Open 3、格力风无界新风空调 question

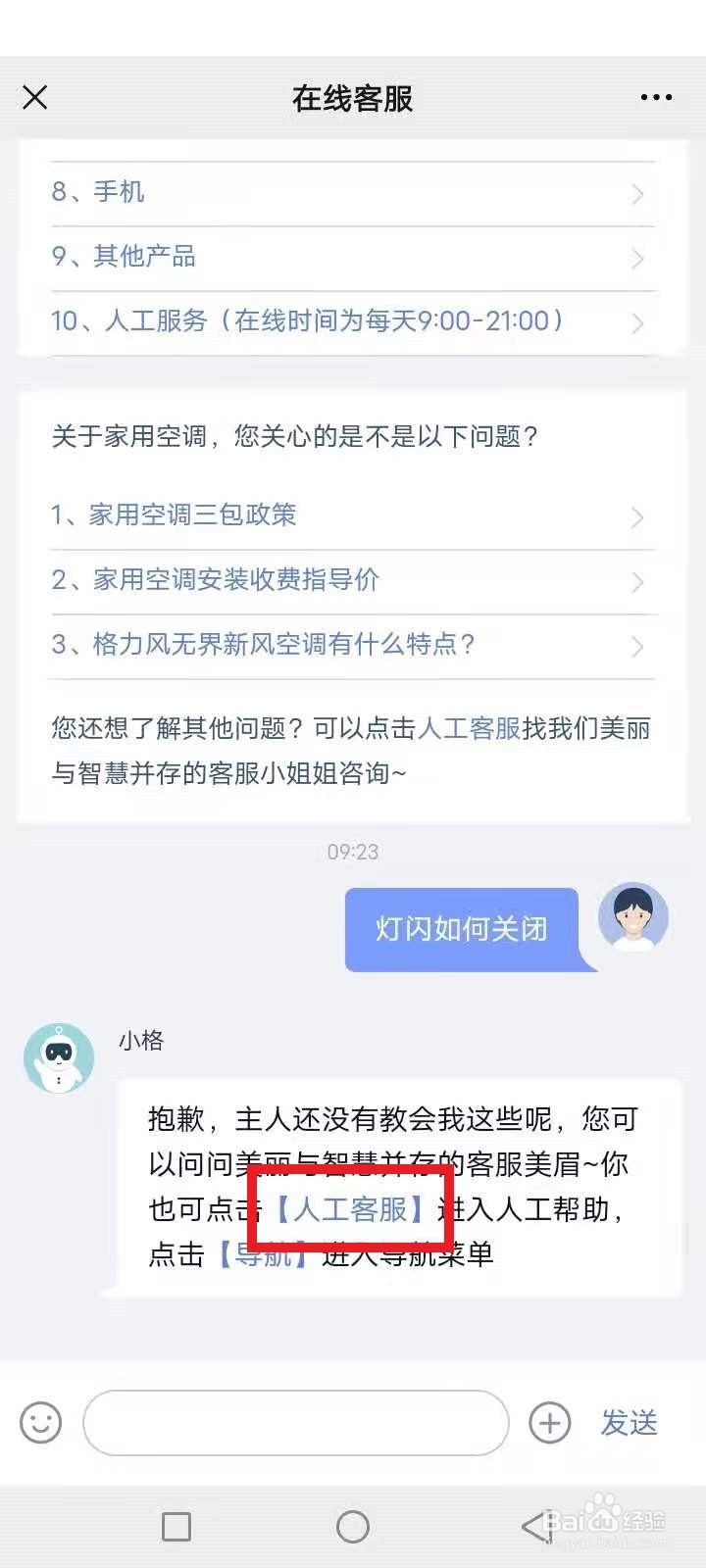(353, 647)
